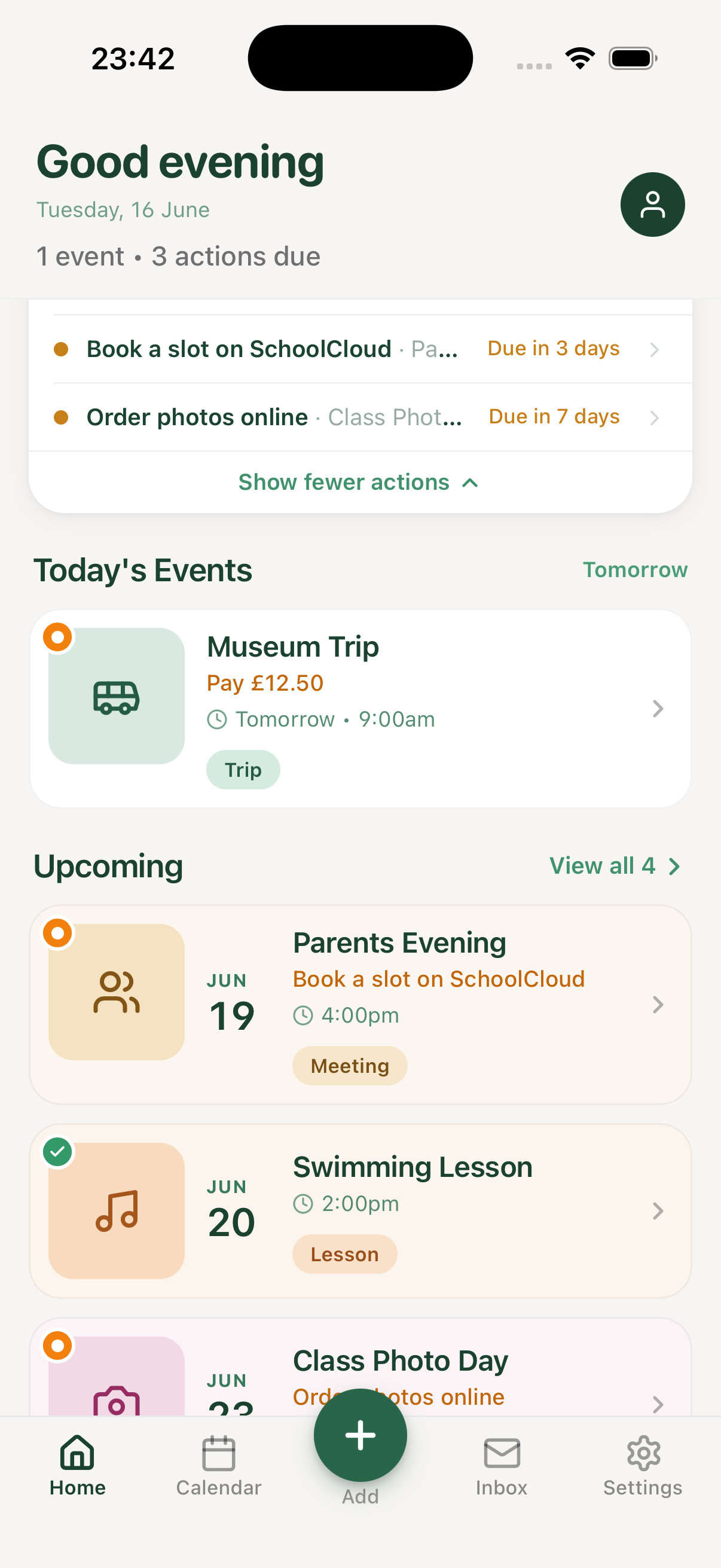Go to the Home tab

(78, 1466)
